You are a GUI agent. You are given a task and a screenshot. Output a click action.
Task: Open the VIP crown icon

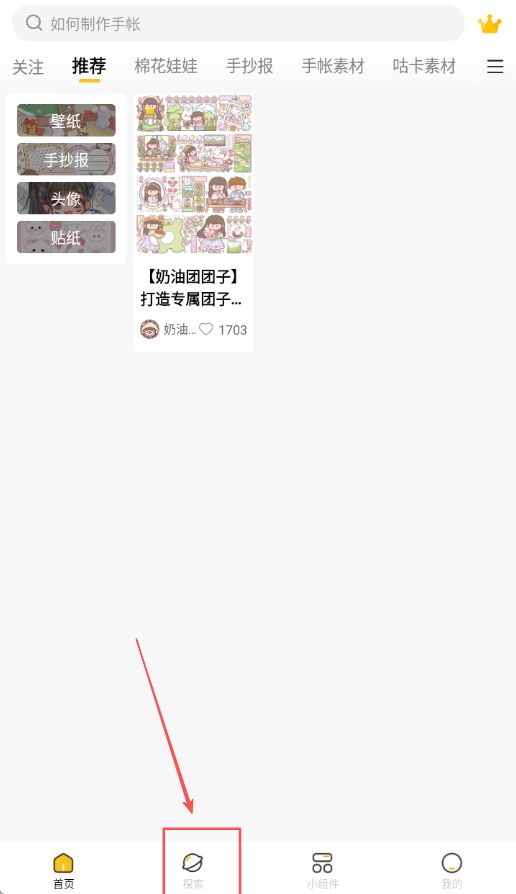click(x=489, y=24)
